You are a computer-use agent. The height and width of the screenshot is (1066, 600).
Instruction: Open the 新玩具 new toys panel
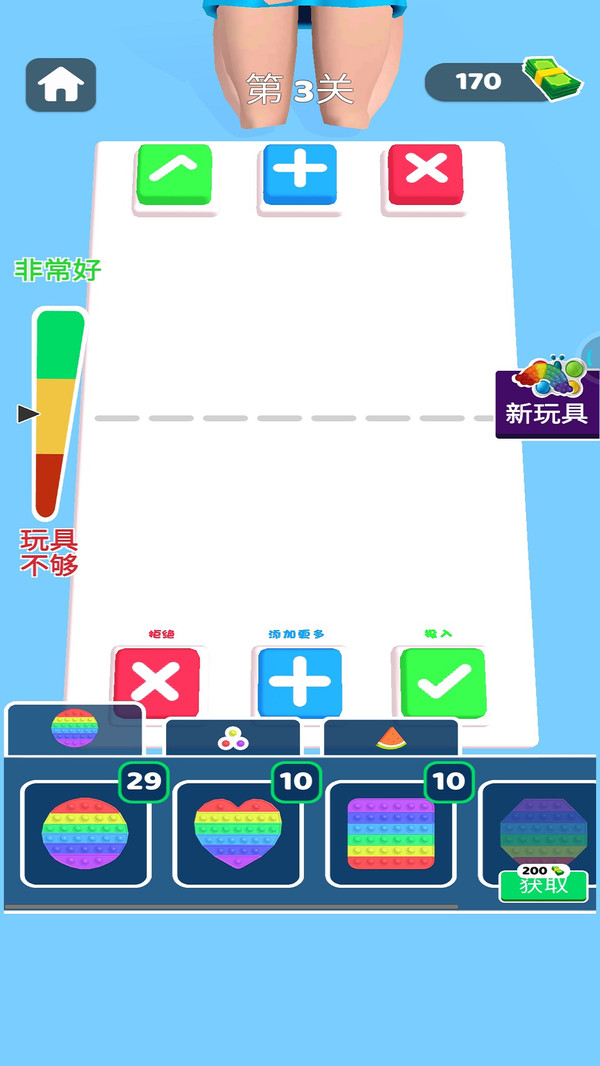click(x=547, y=400)
